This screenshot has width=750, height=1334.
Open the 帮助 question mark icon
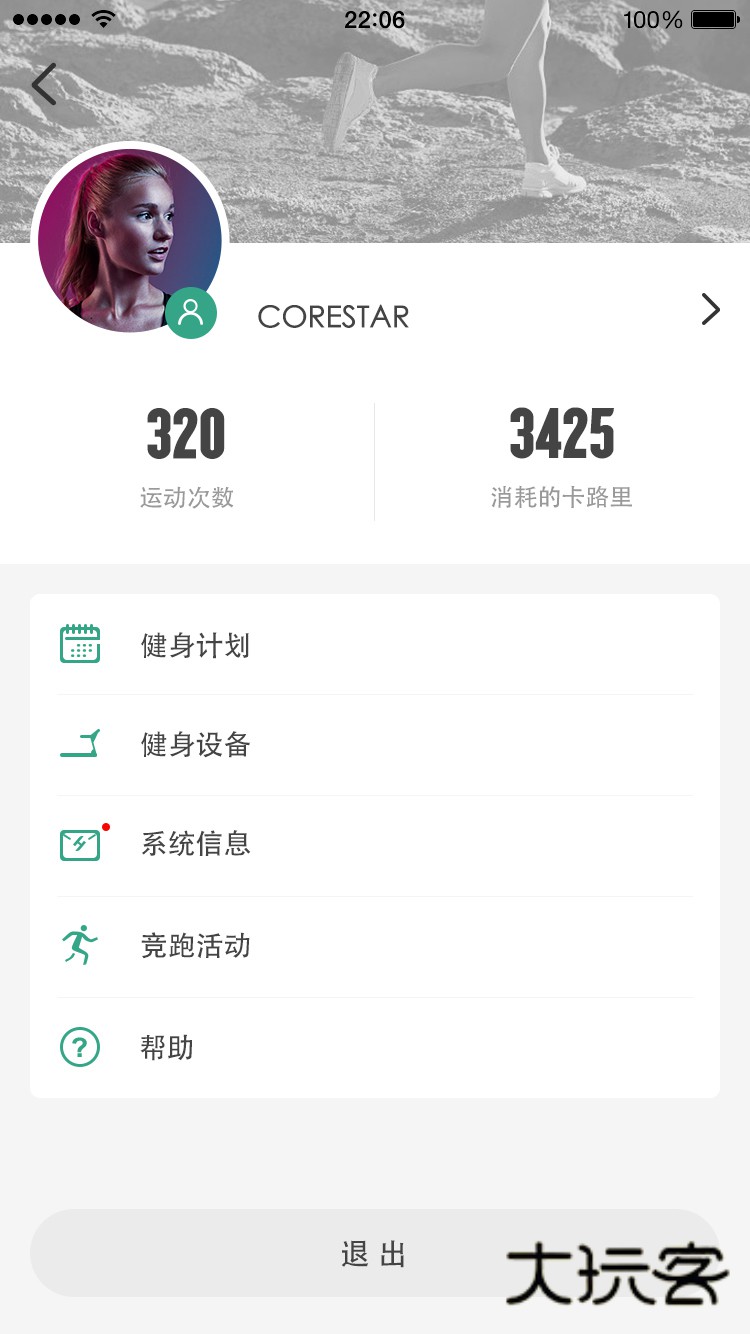tap(80, 1048)
